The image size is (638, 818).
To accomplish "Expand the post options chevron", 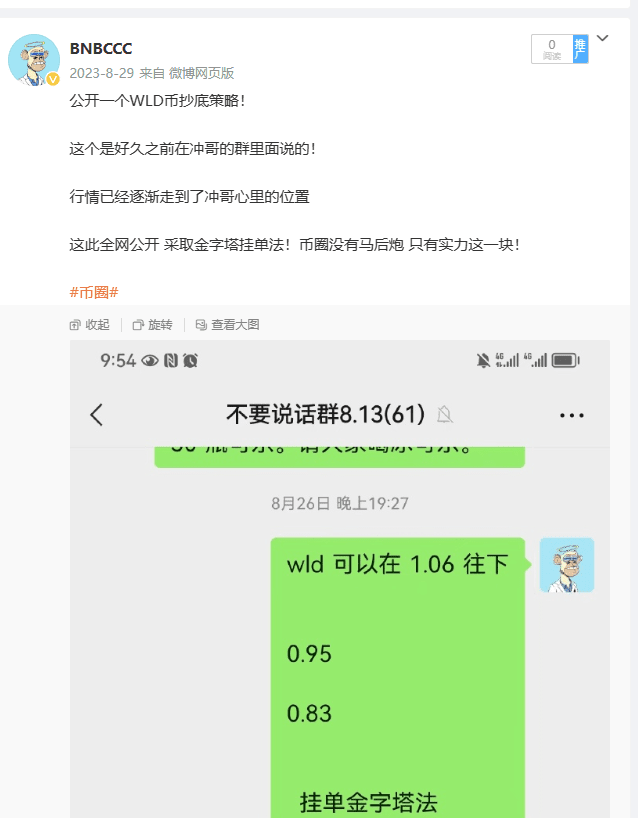I will [602, 39].
